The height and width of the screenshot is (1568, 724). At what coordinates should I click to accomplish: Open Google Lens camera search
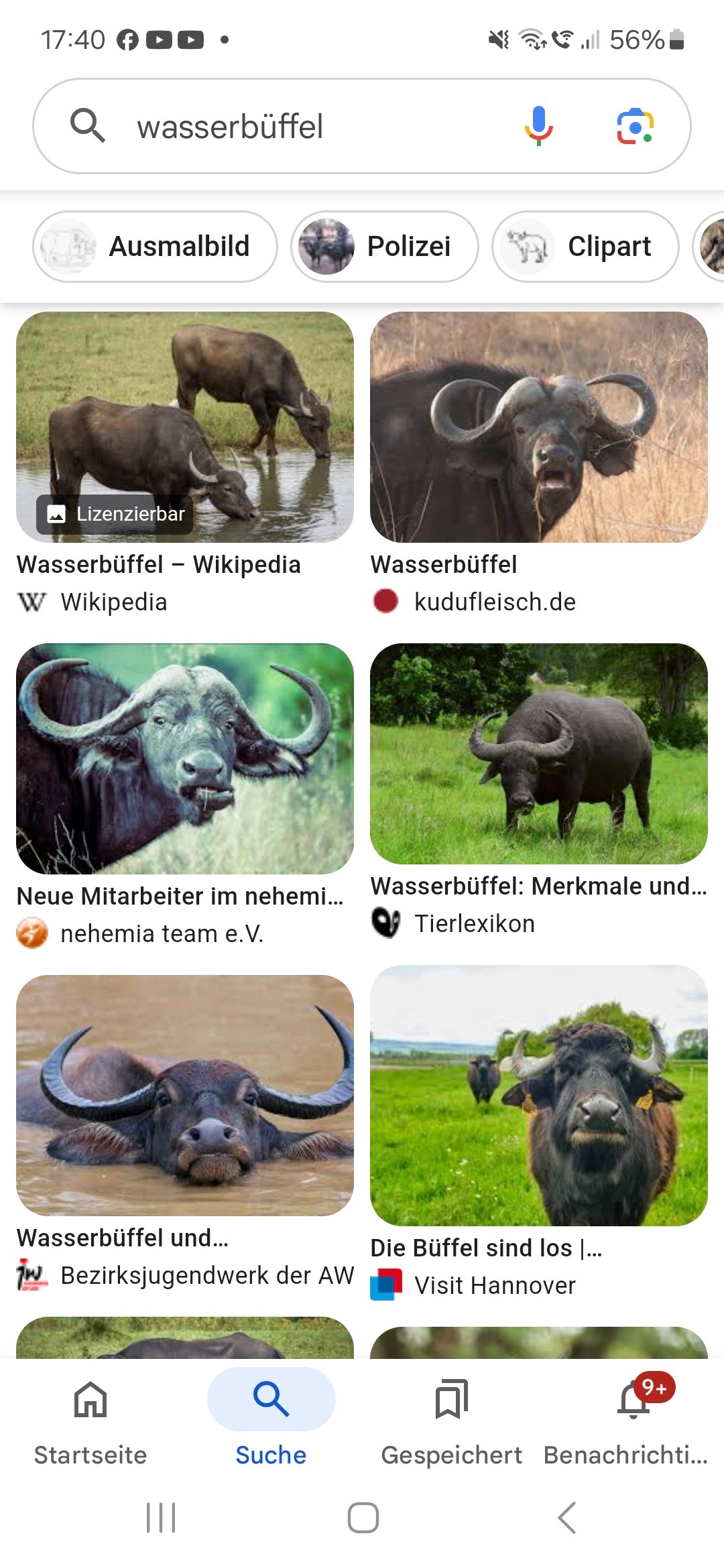coord(635,126)
